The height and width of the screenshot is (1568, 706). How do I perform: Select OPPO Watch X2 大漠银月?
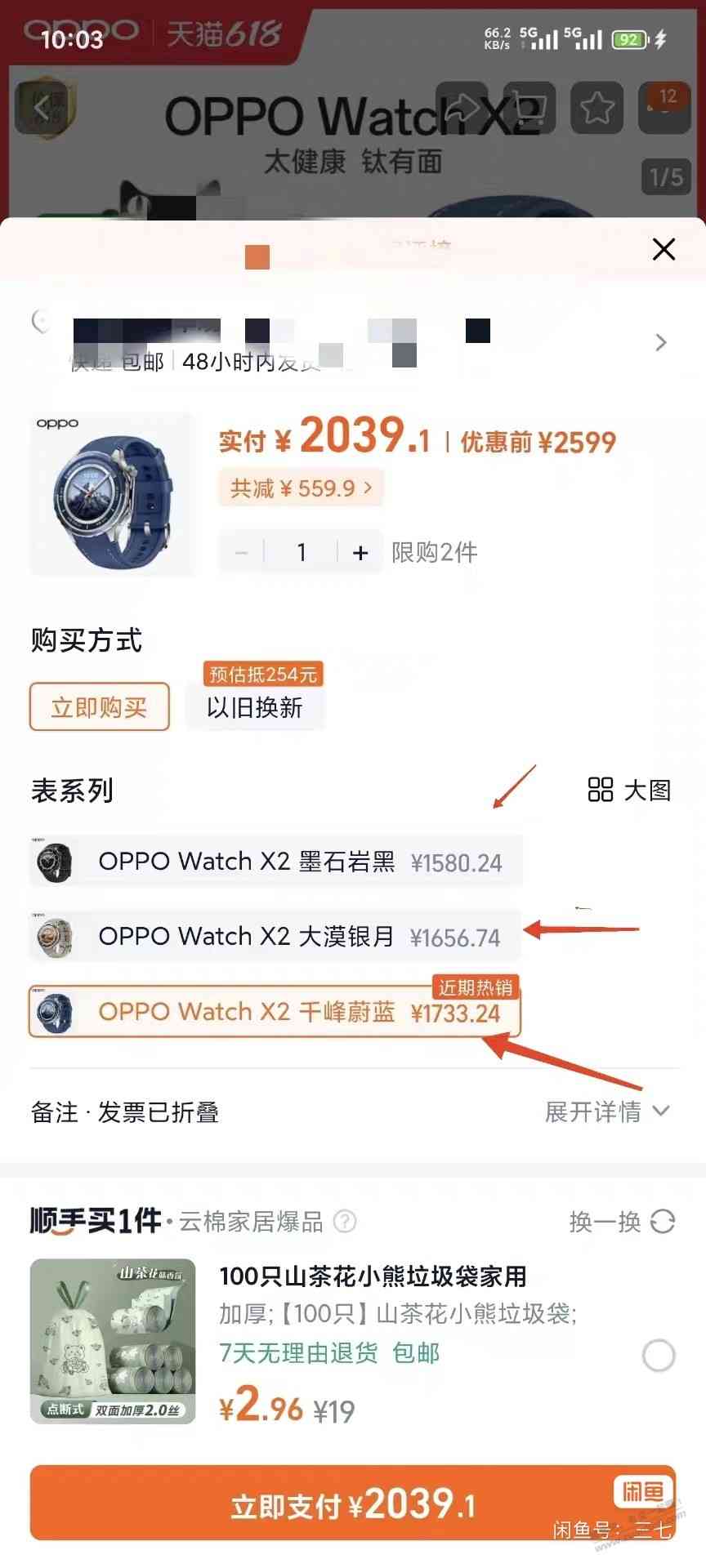[275, 936]
